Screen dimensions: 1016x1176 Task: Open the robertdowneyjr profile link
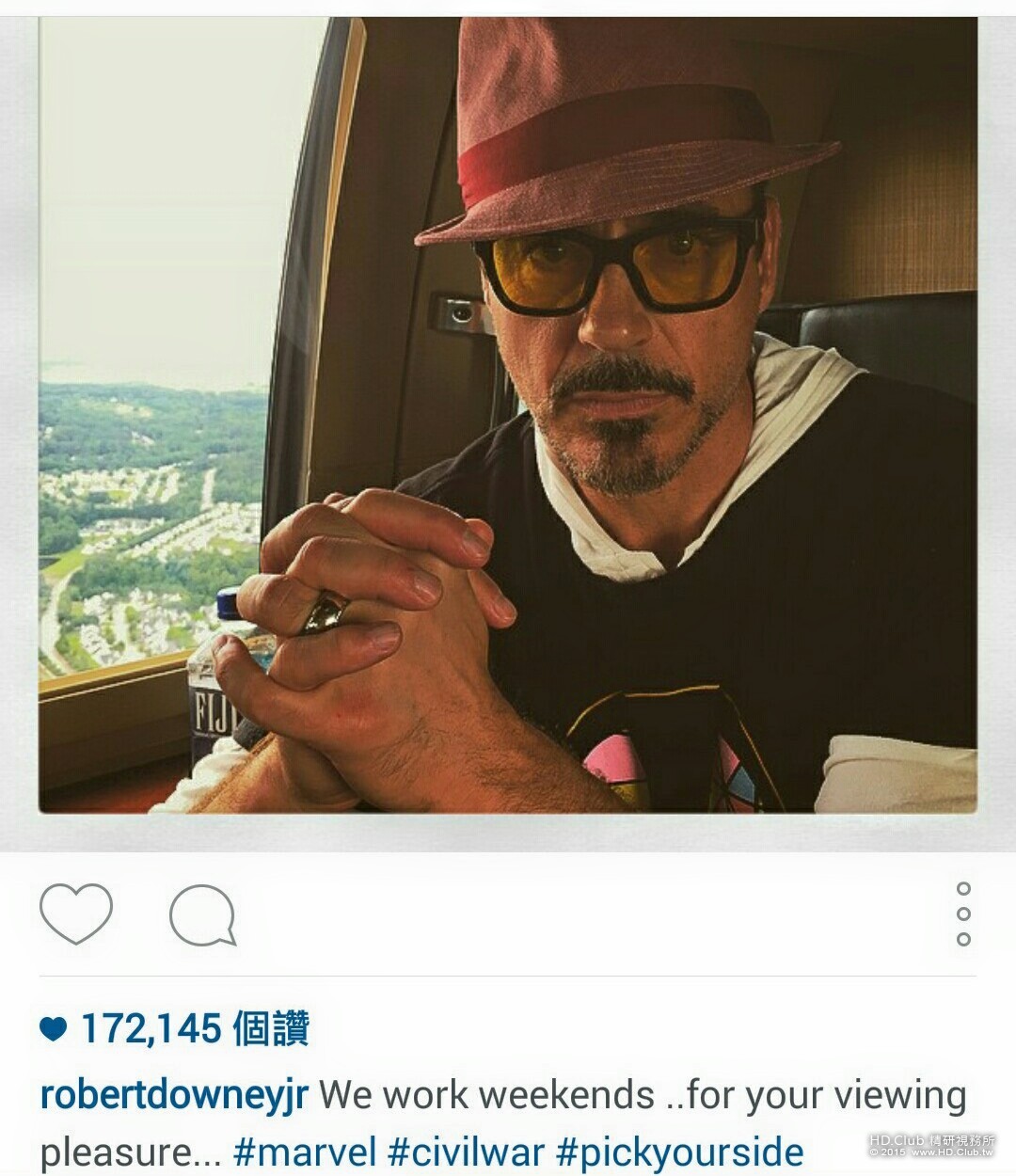point(175,1096)
